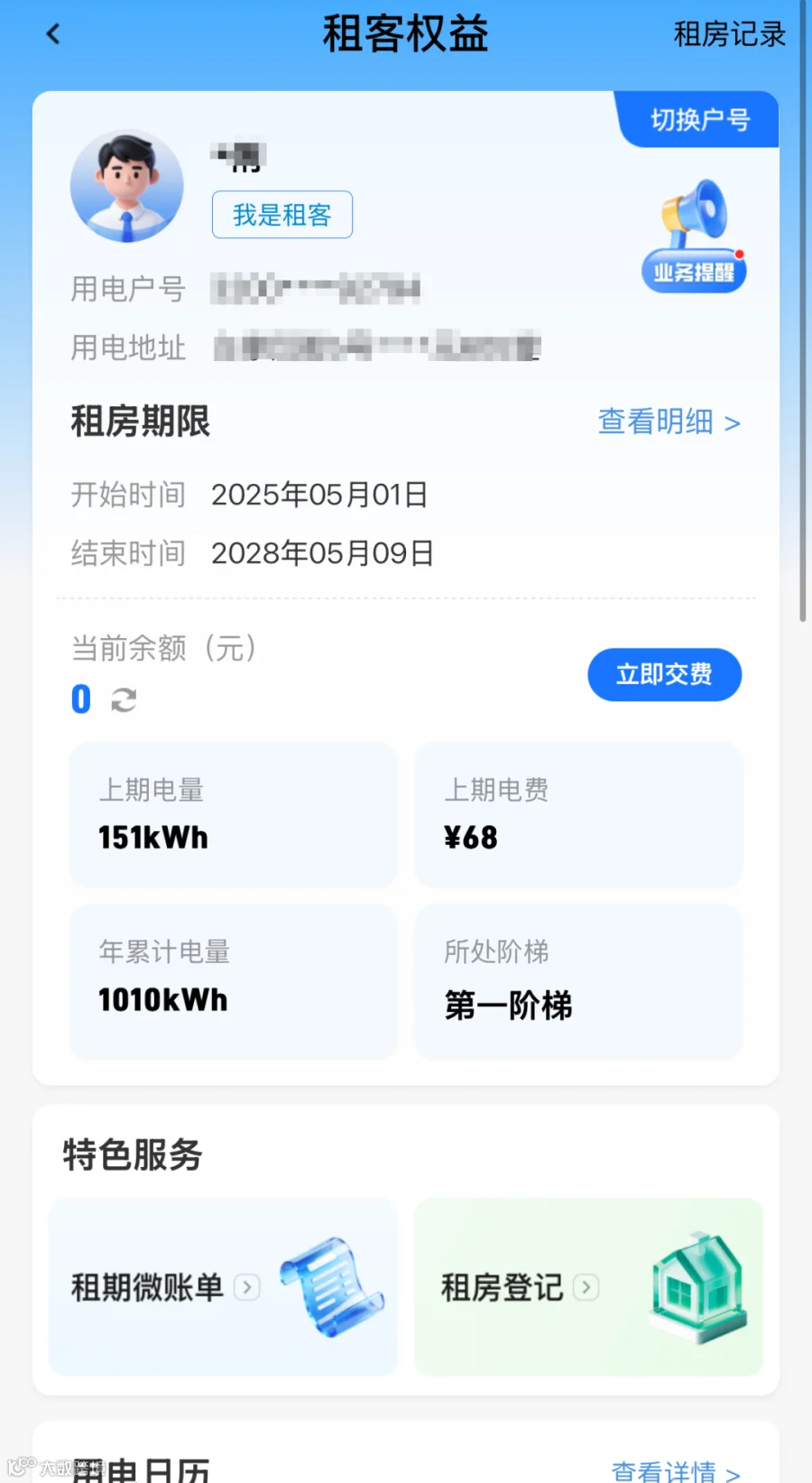Tap 切换户号 to switch account number
This screenshot has width=812, height=1483.
(699, 119)
